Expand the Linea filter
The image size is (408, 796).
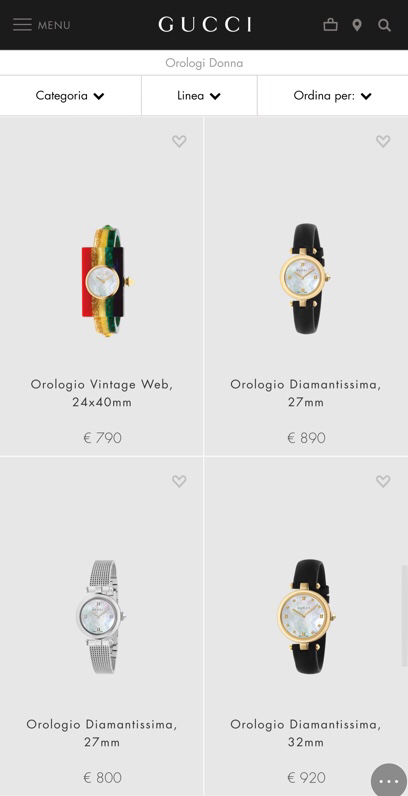[199, 95]
